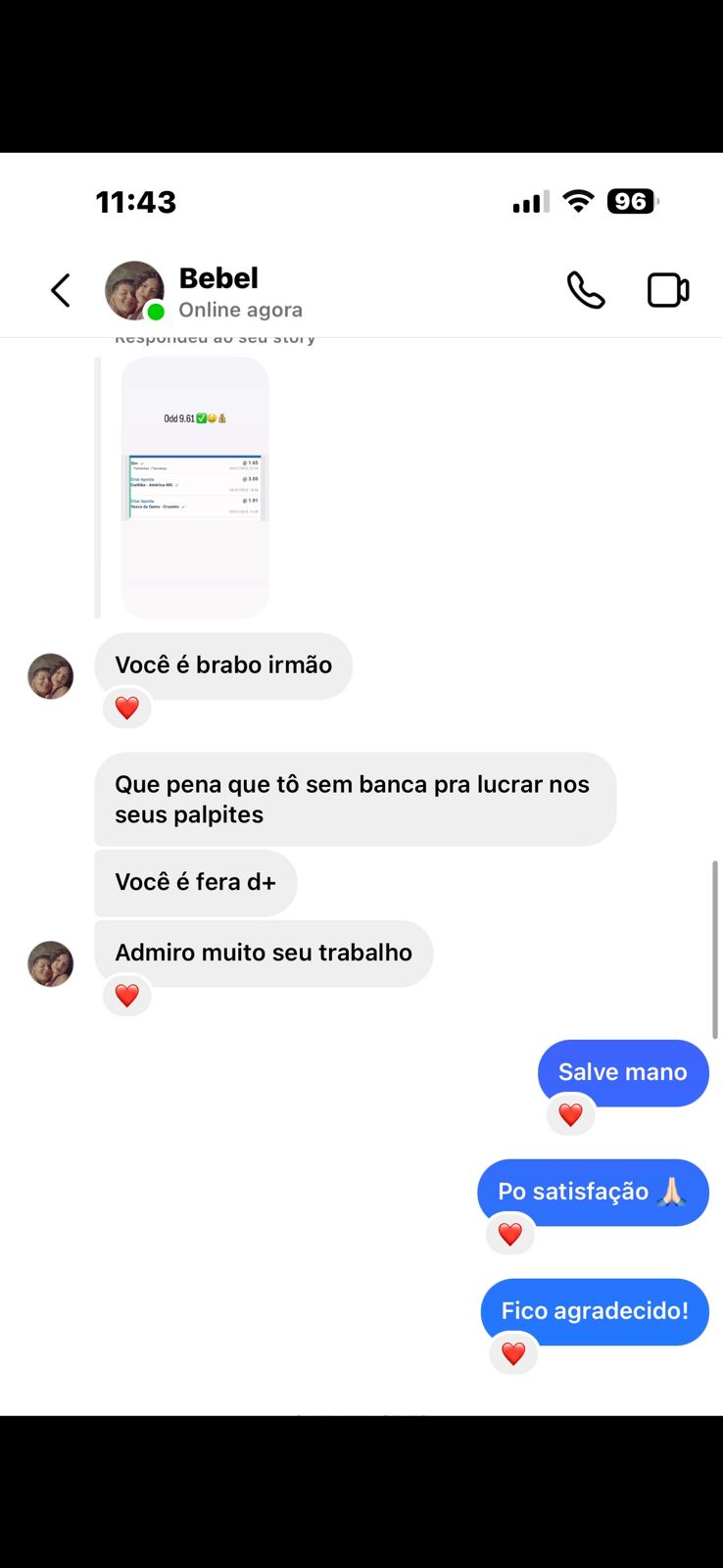The image size is (723, 1568).
Task: Open heart reaction on "Você é brabo irmão"
Action: [127, 708]
